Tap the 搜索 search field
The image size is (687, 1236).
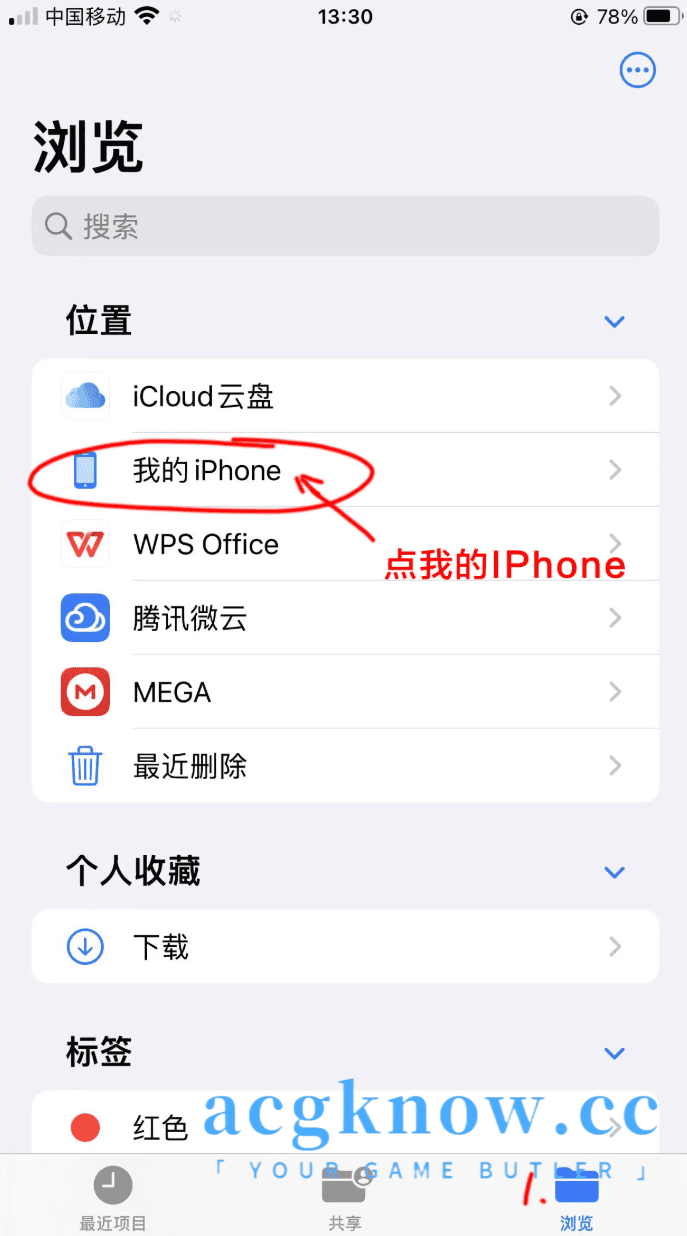coord(345,226)
